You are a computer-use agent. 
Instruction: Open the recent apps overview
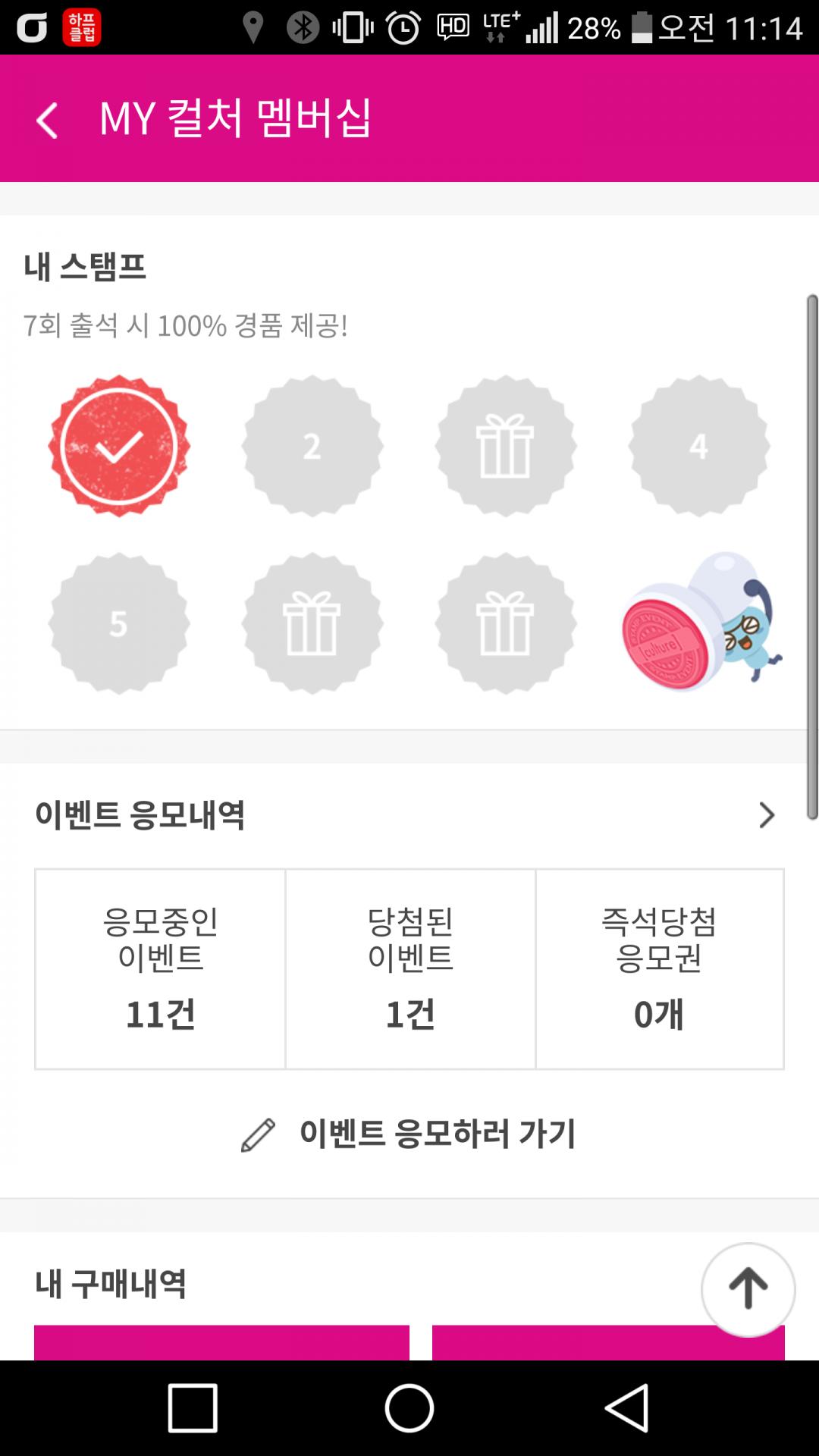pyautogui.click(x=193, y=1408)
